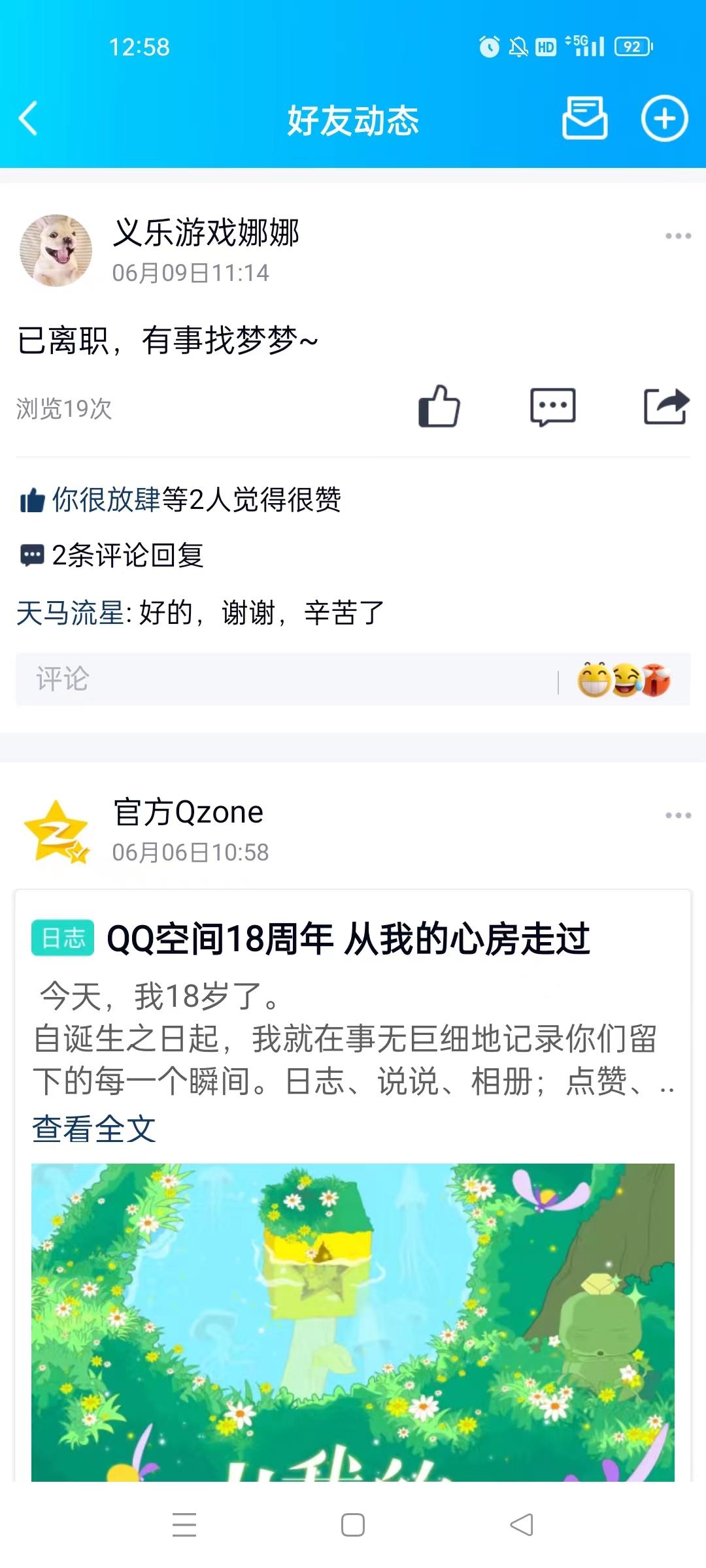This screenshot has width=706, height=1568.
Task: Select the 日志 tag label
Action: point(63,937)
